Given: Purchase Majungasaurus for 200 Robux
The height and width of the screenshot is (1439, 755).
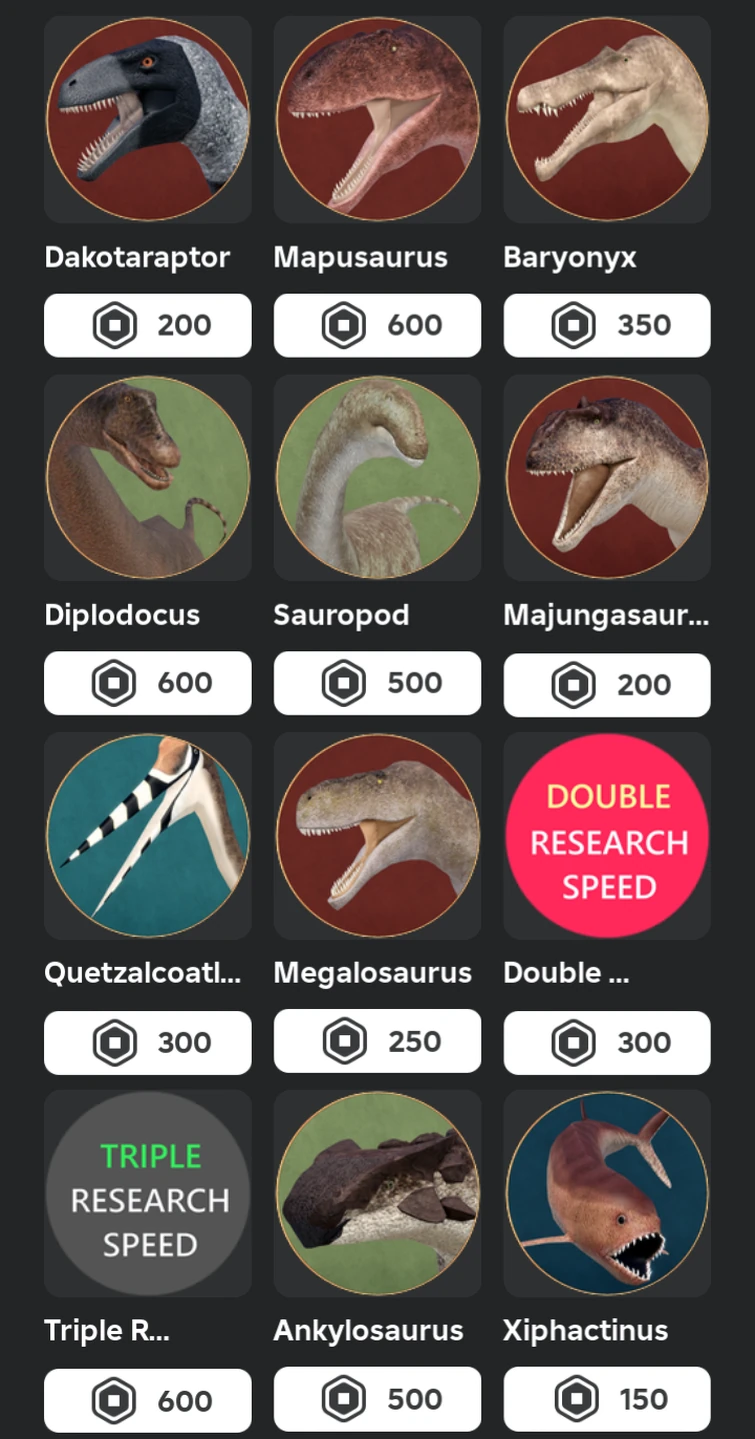Looking at the screenshot, I should point(606,685).
